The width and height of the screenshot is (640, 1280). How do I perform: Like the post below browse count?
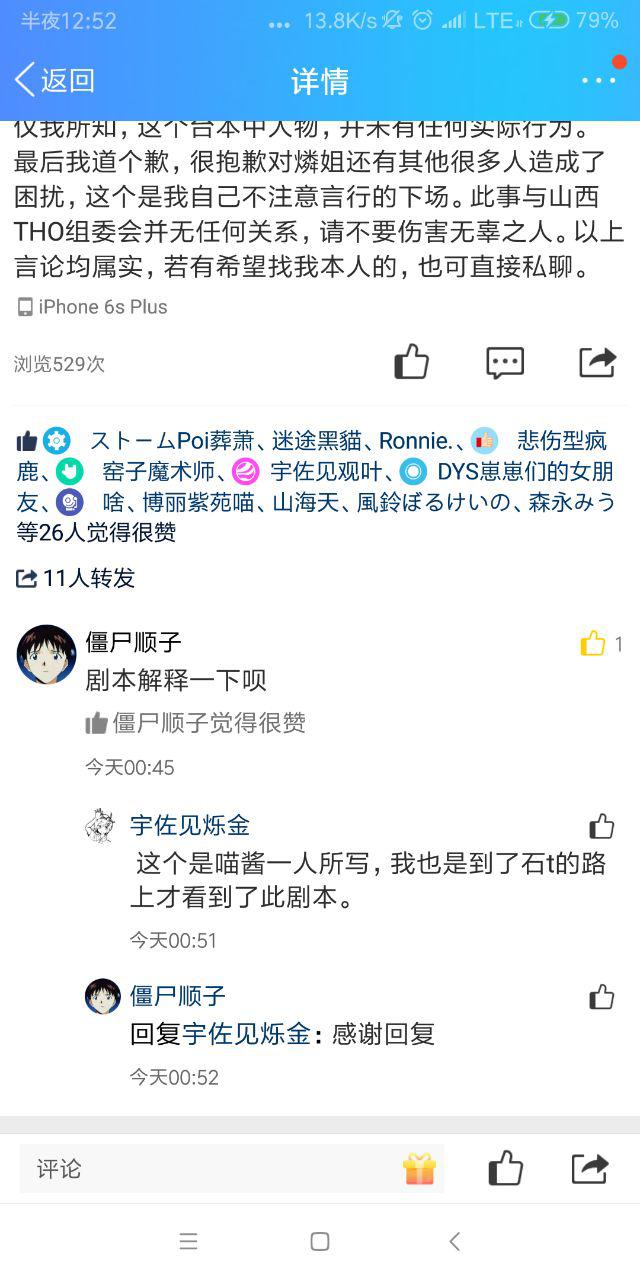[411, 362]
